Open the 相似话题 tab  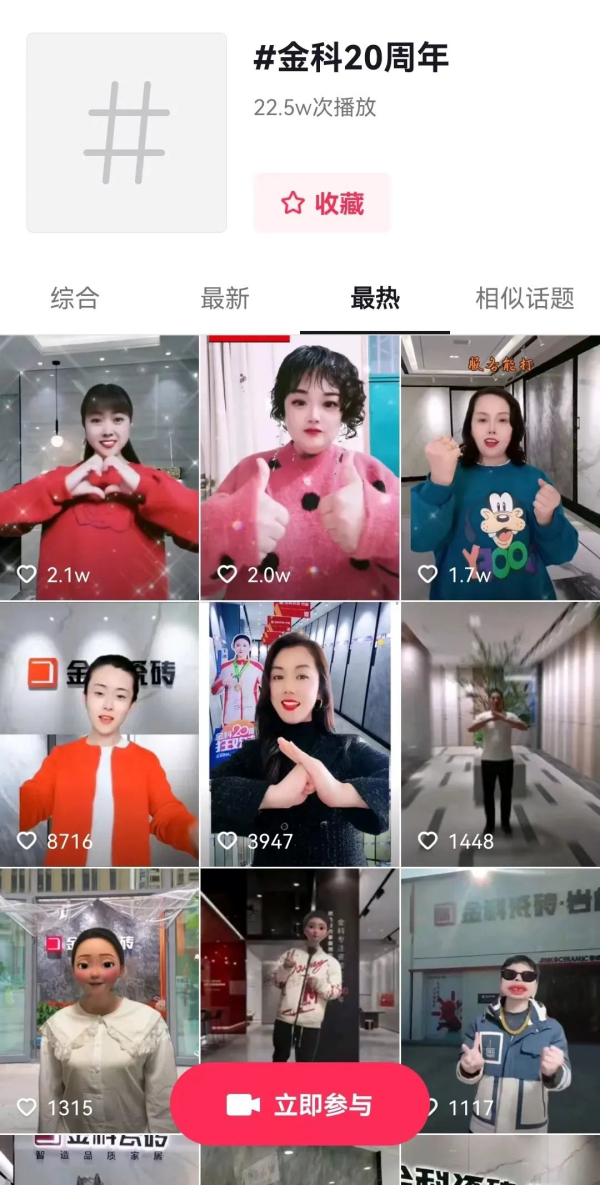[x=524, y=298]
